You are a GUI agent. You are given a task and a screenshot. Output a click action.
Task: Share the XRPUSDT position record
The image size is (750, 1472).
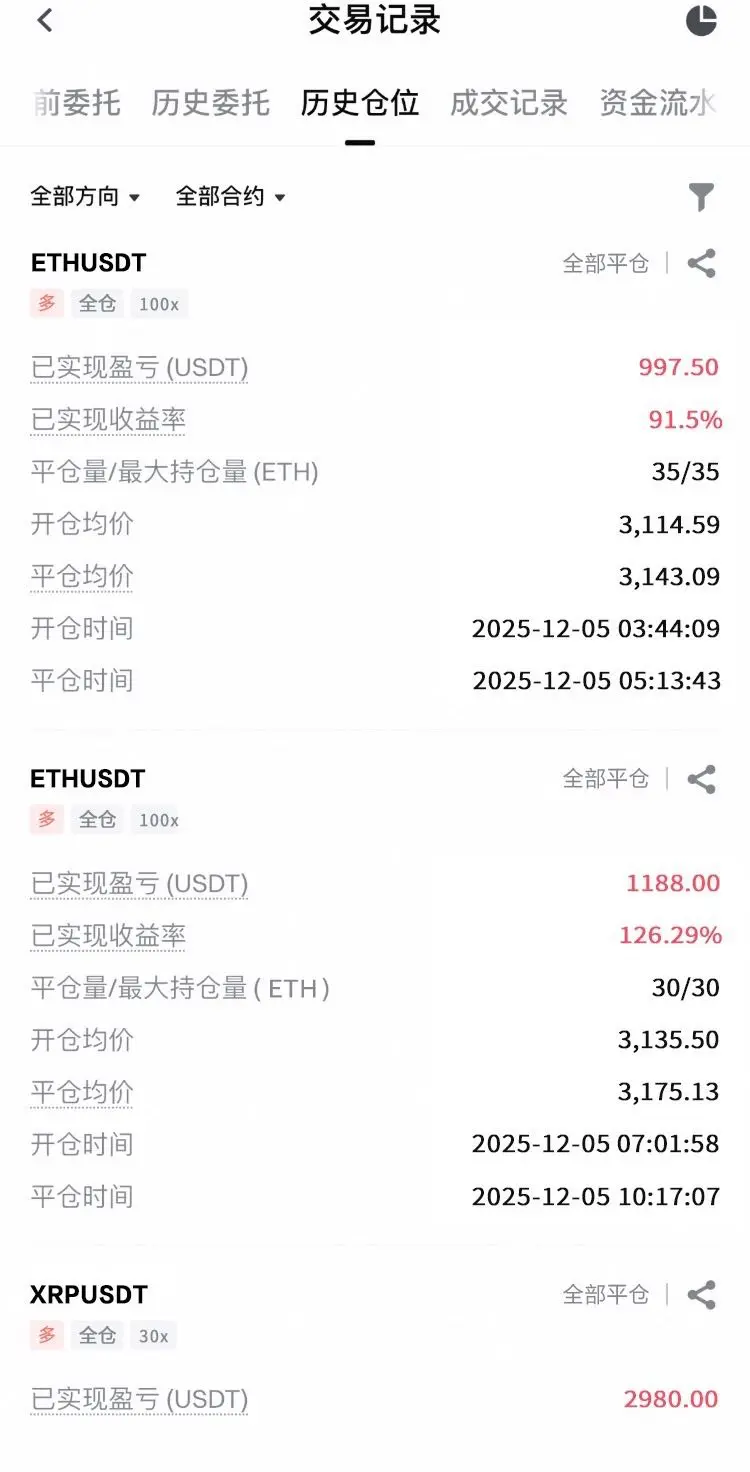[701, 1295]
